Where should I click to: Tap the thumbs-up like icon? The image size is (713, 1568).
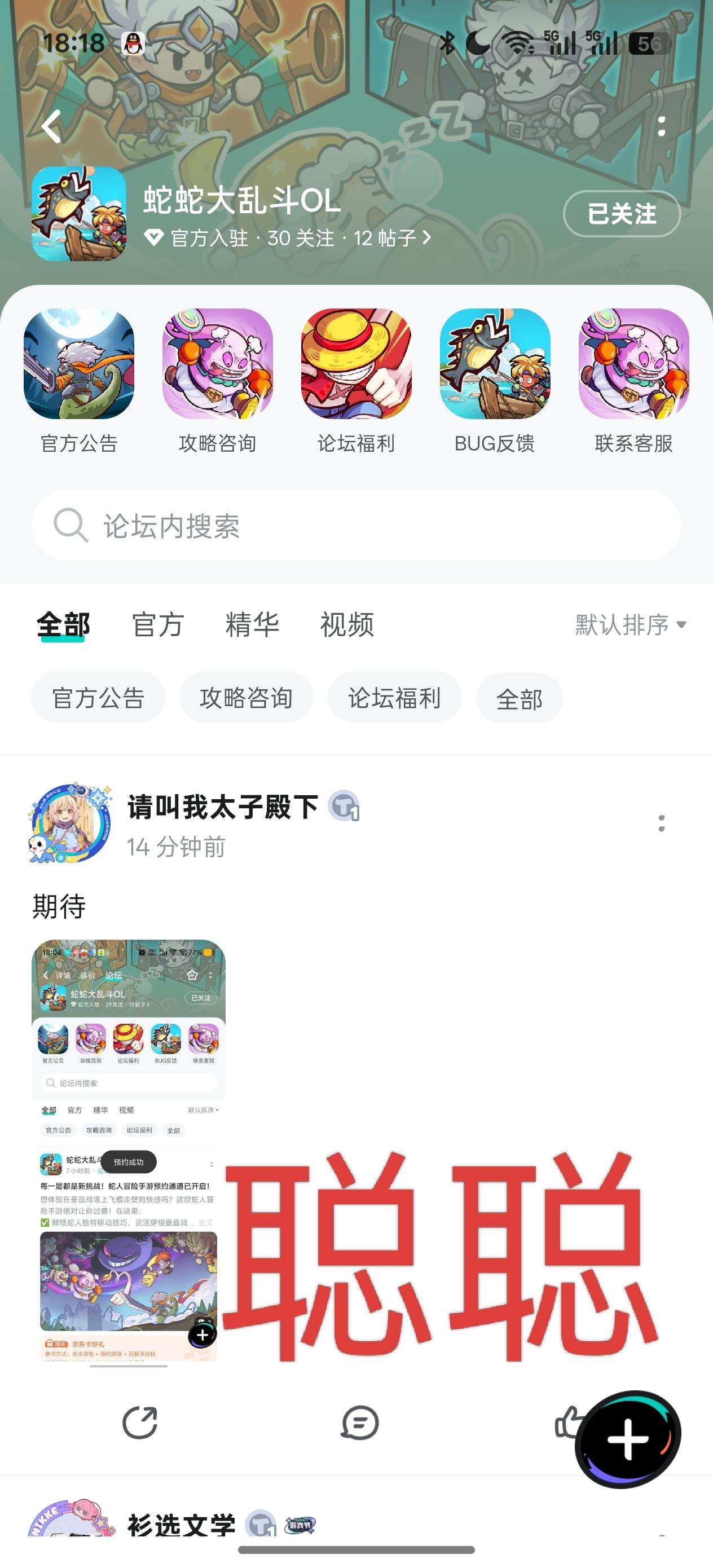(571, 1423)
